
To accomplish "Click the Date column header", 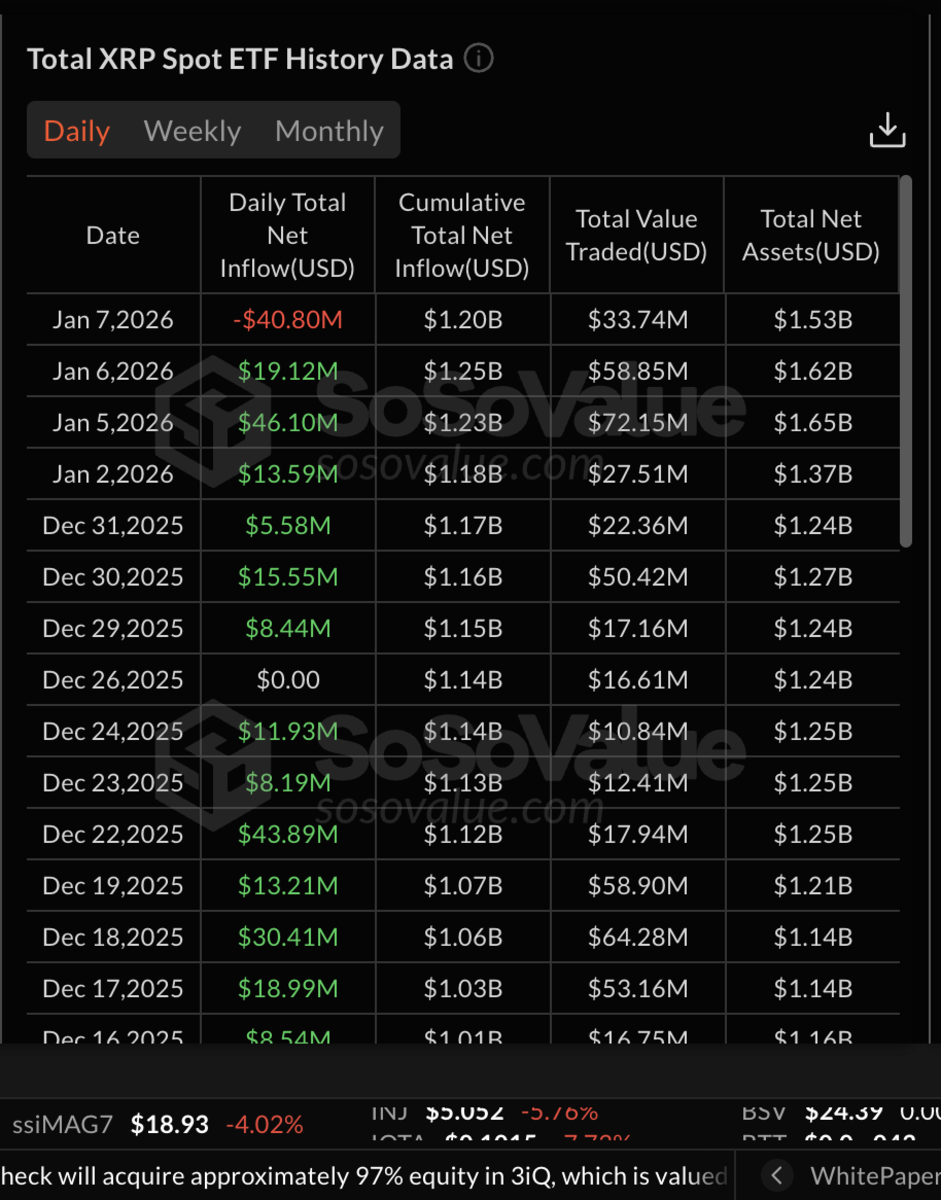I will [x=112, y=234].
